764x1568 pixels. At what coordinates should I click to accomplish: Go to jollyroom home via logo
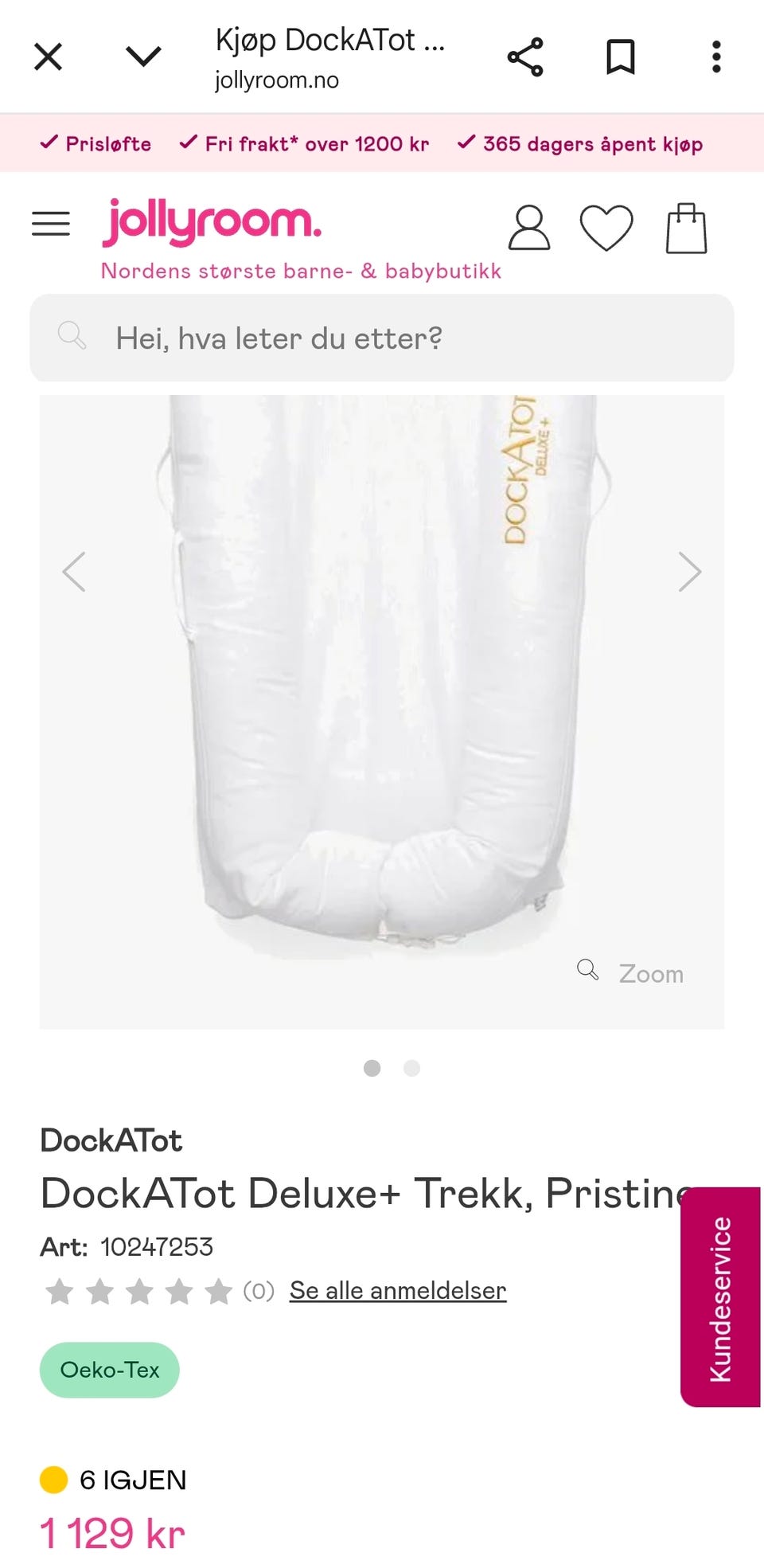point(212,222)
